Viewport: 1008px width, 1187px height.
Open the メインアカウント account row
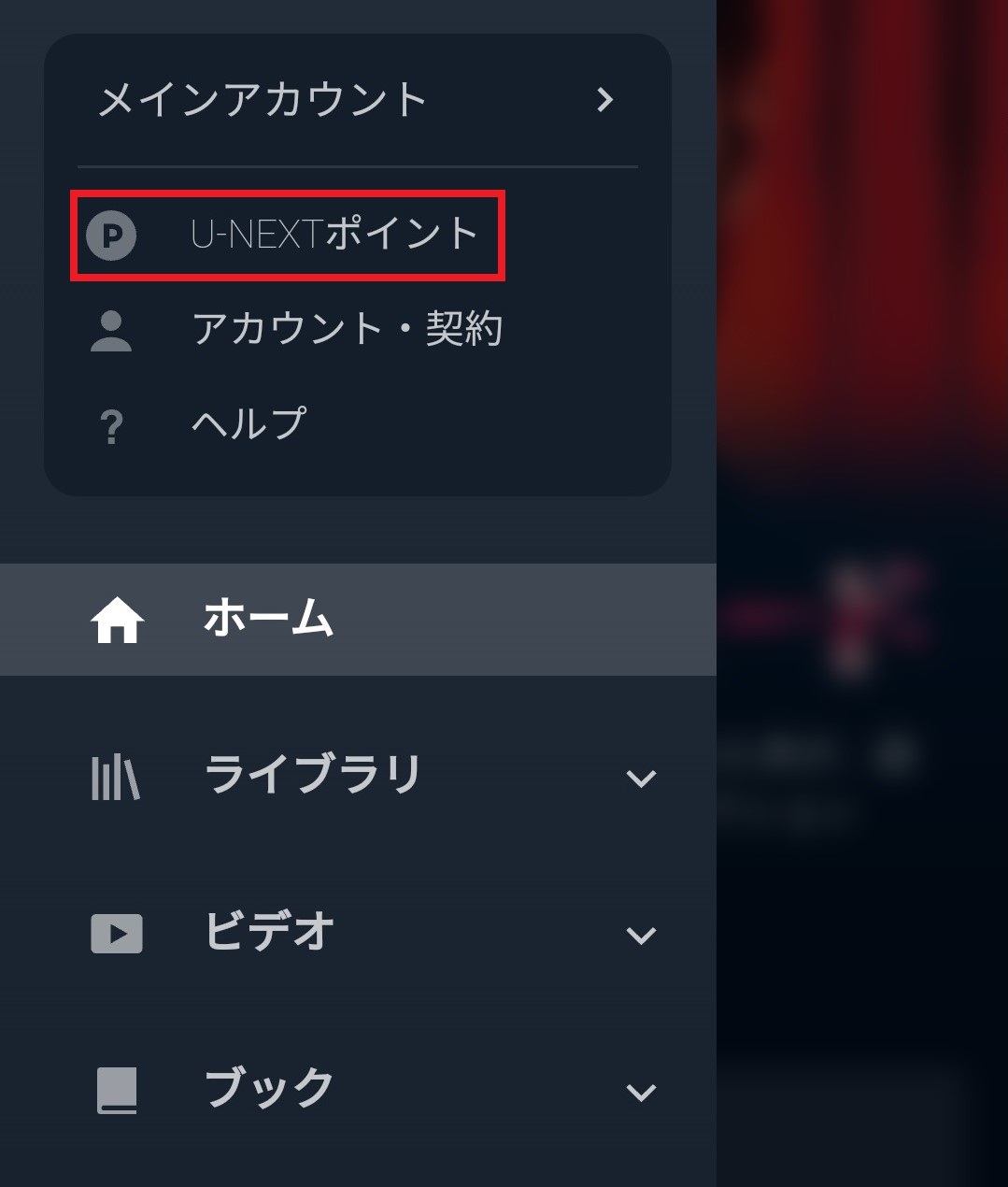(x=355, y=99)
